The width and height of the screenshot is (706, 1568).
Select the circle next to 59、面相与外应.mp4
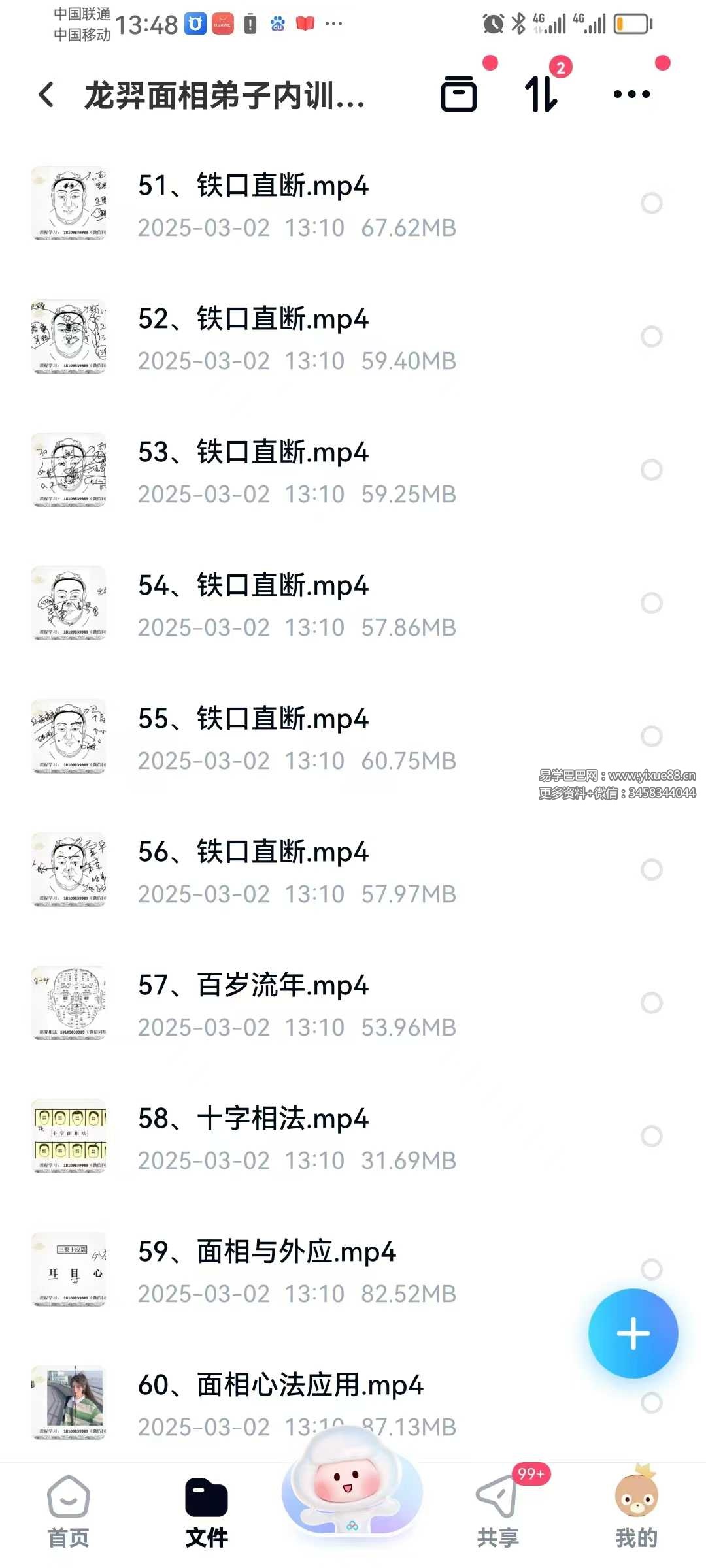[x=652, y=1269]
